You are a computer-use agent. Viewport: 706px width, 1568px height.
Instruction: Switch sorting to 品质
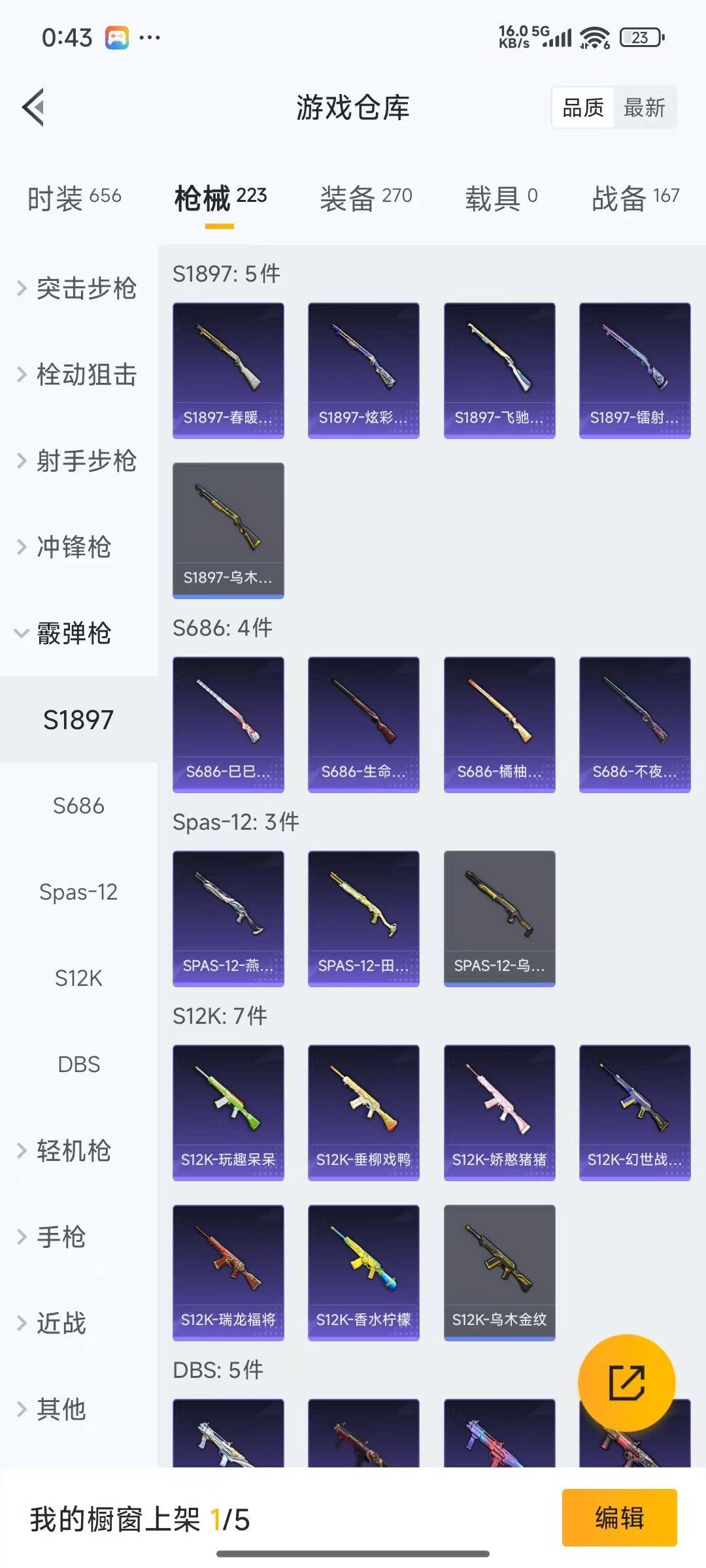pyautogui.click(x=582, y=108)
